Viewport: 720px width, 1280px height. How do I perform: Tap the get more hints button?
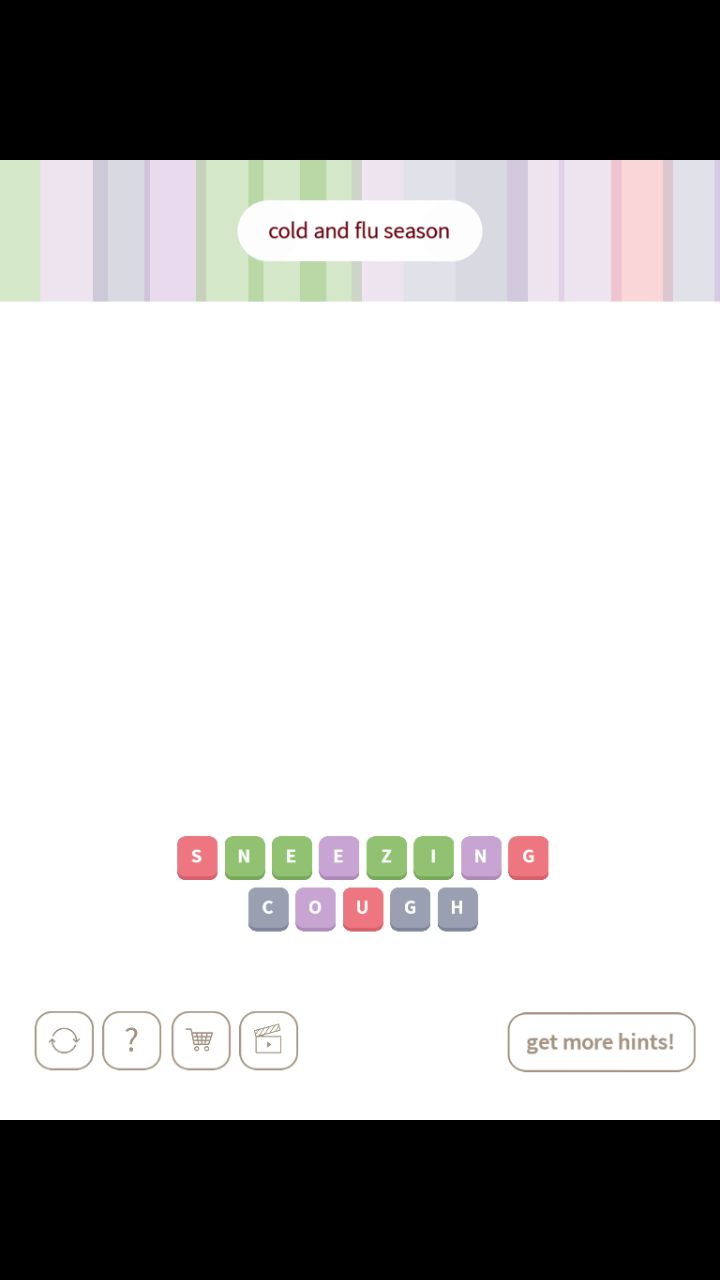click(601, 1042)
